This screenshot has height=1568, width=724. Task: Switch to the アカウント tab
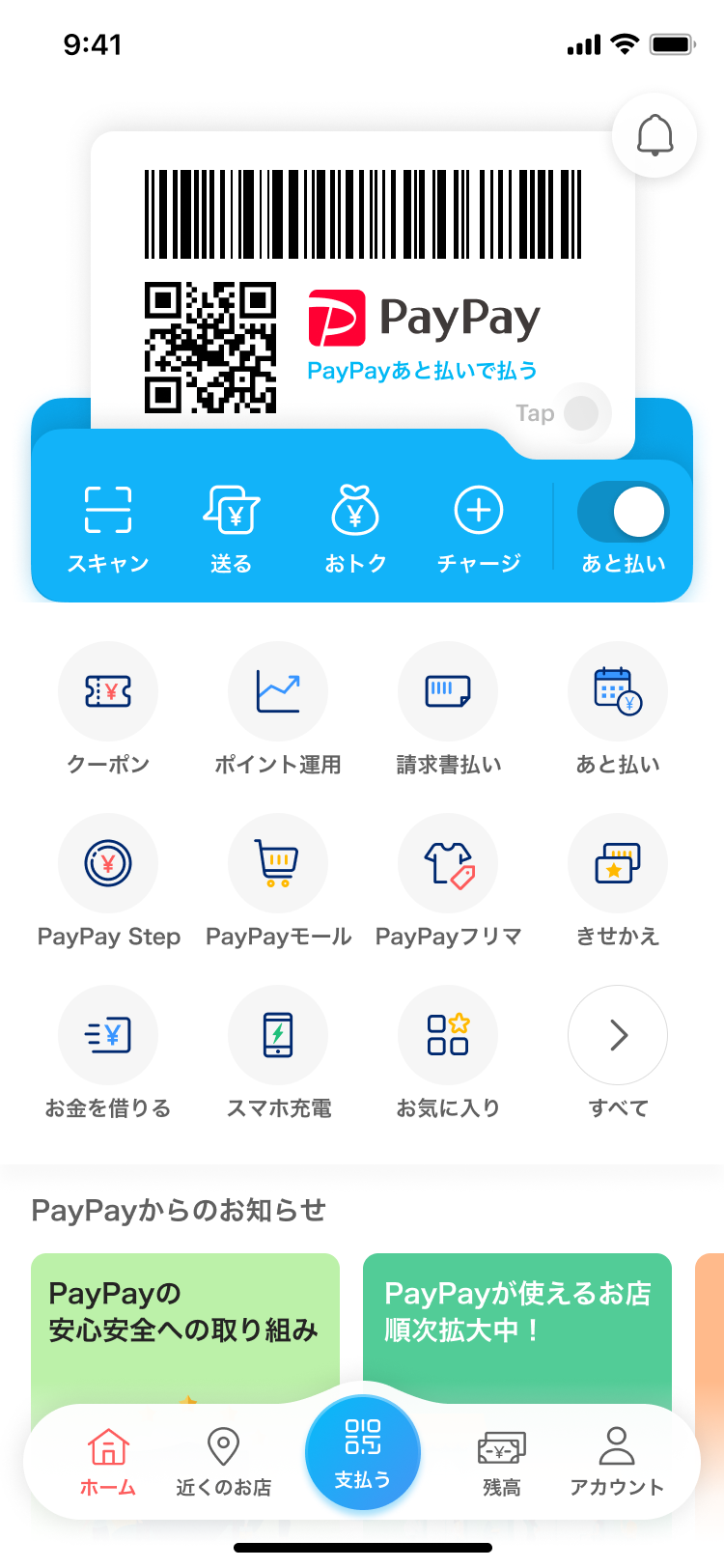pos(617,1462)
